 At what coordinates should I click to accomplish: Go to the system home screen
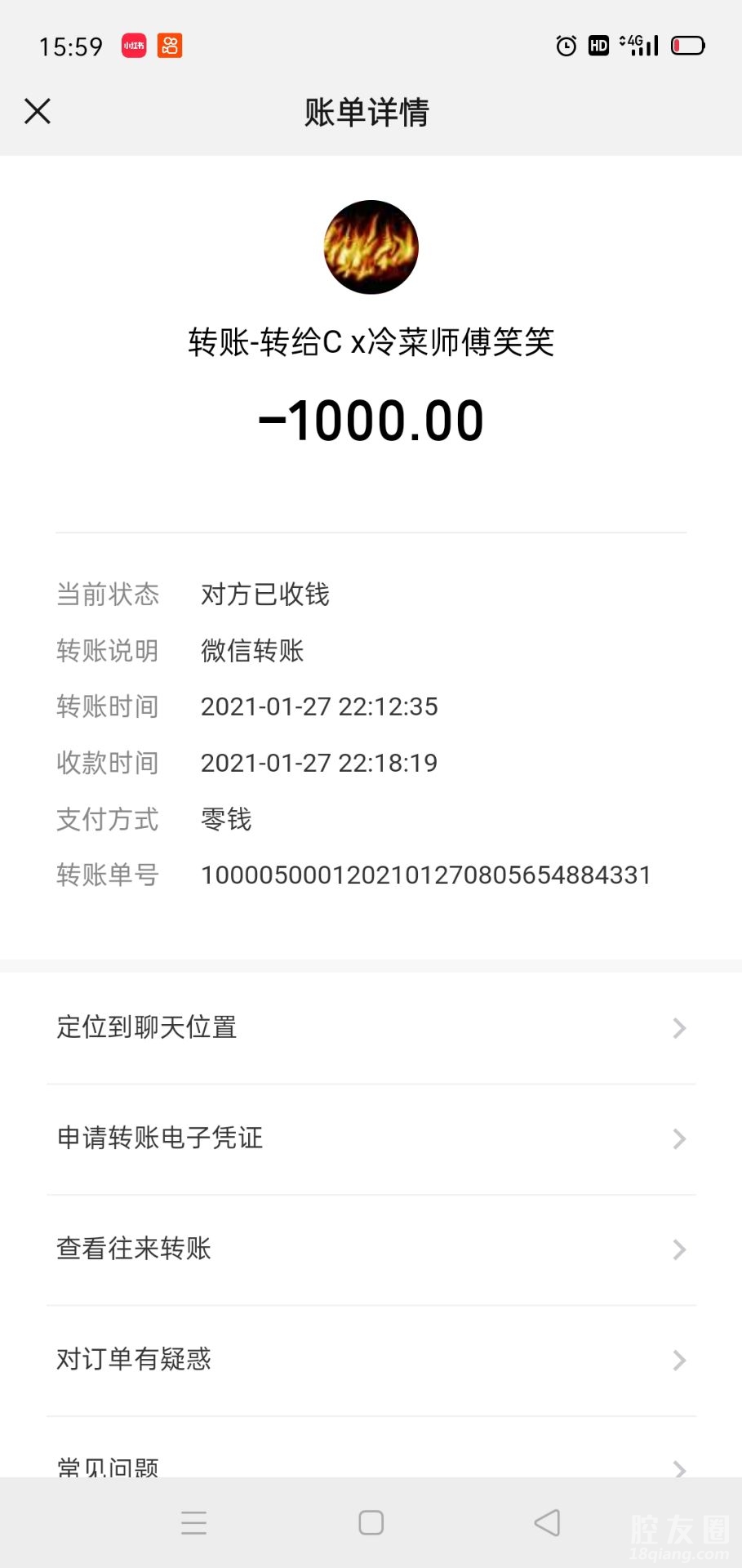point(371,1523)
